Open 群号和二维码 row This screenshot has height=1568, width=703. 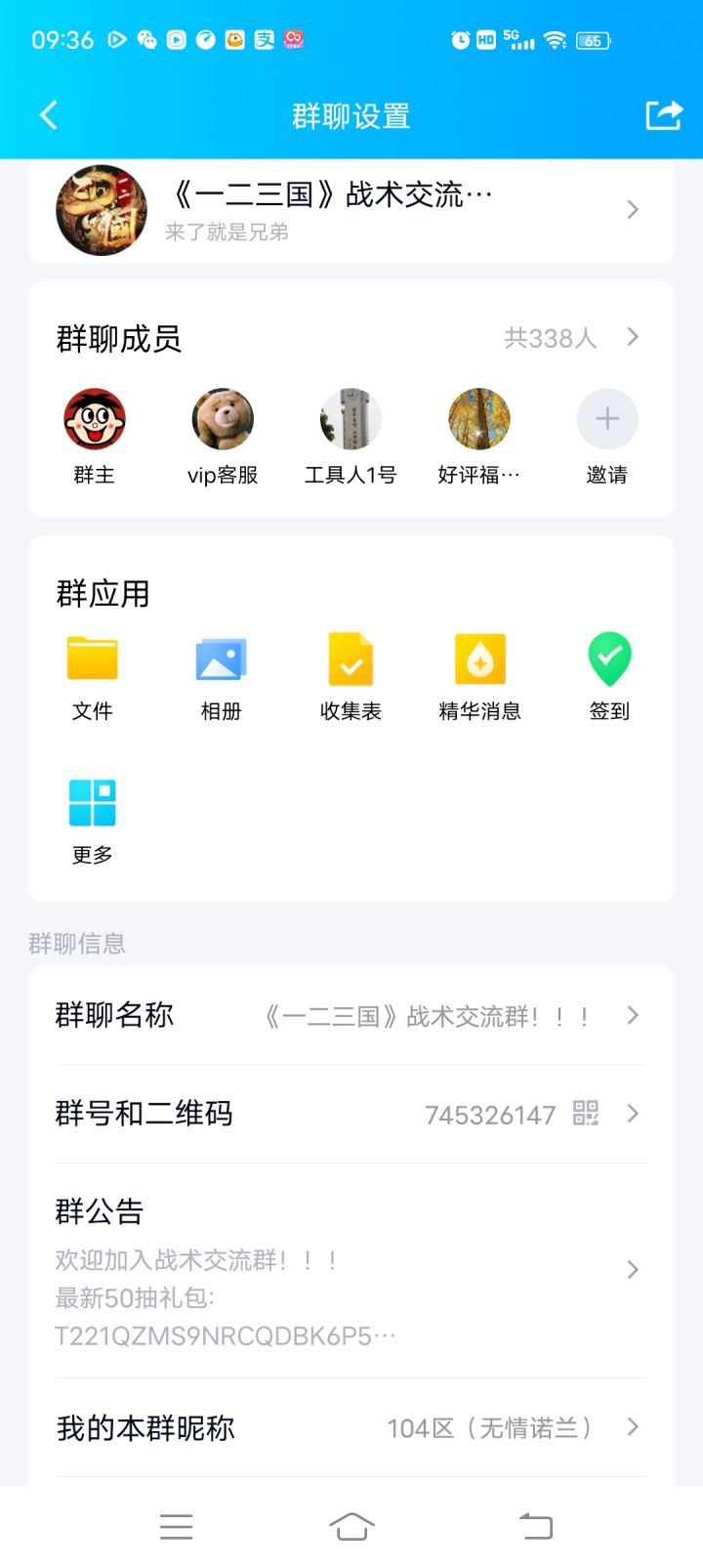tap(351, 1114)
